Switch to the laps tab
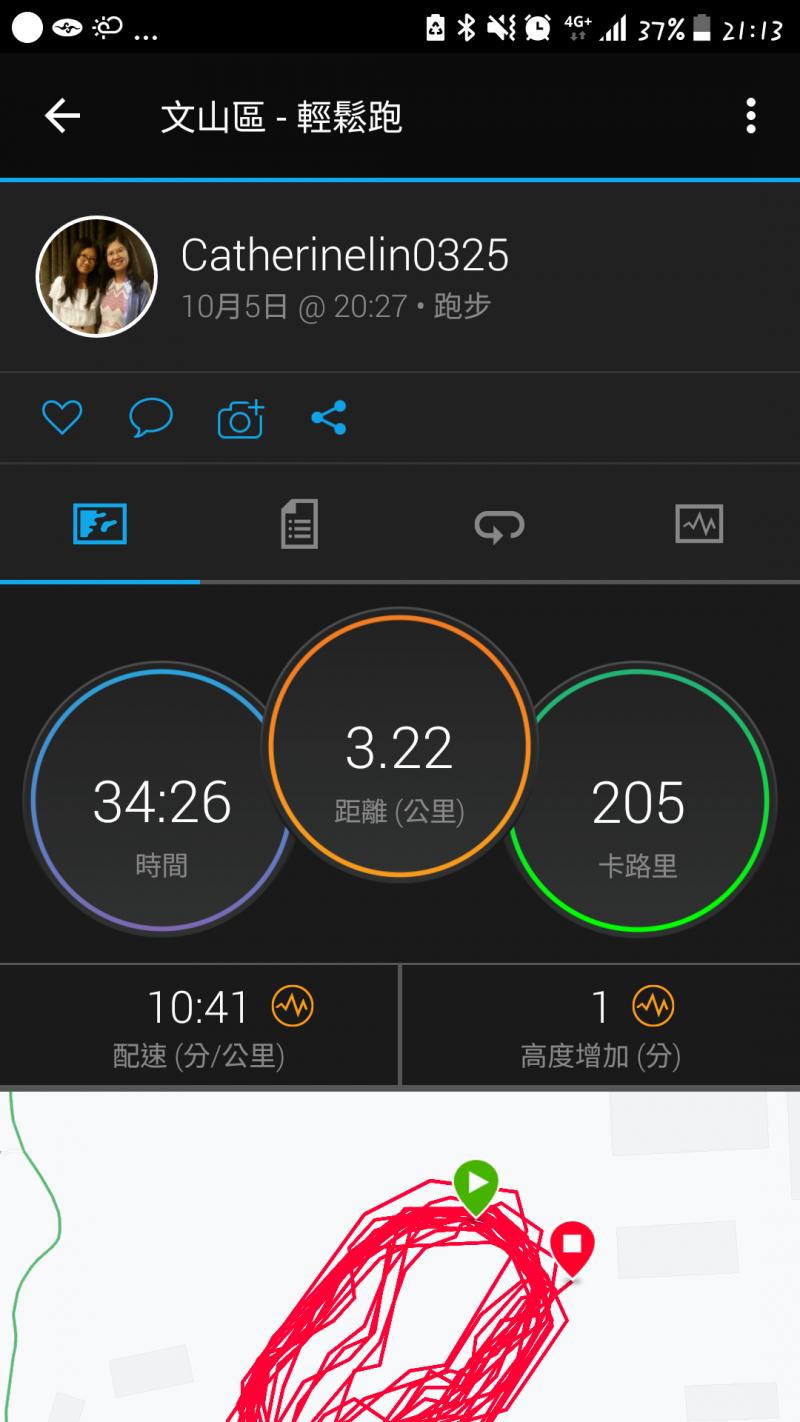Screen dimensions: 800x1422 click(500, 524)
